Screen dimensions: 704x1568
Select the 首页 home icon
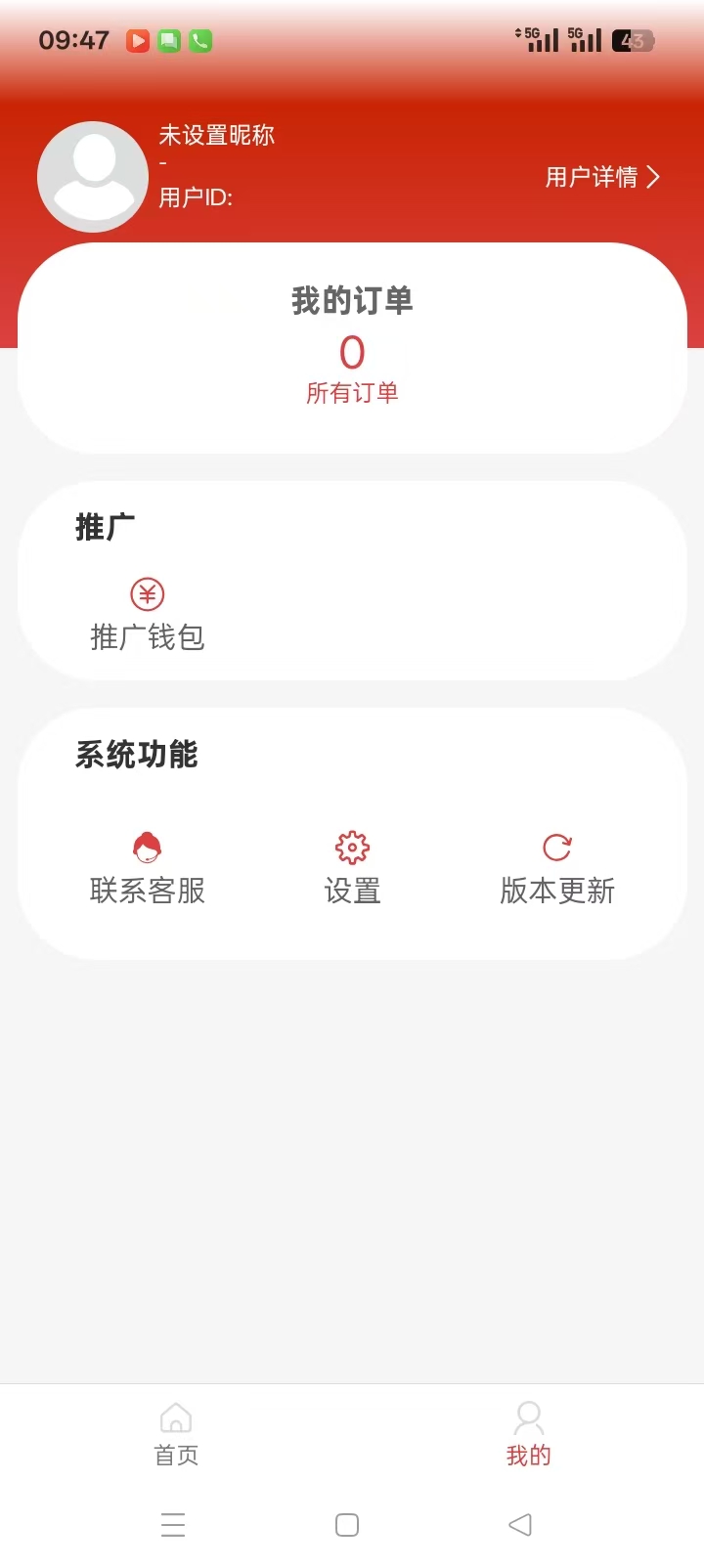pyautogui.click(x=175, y=1416)
